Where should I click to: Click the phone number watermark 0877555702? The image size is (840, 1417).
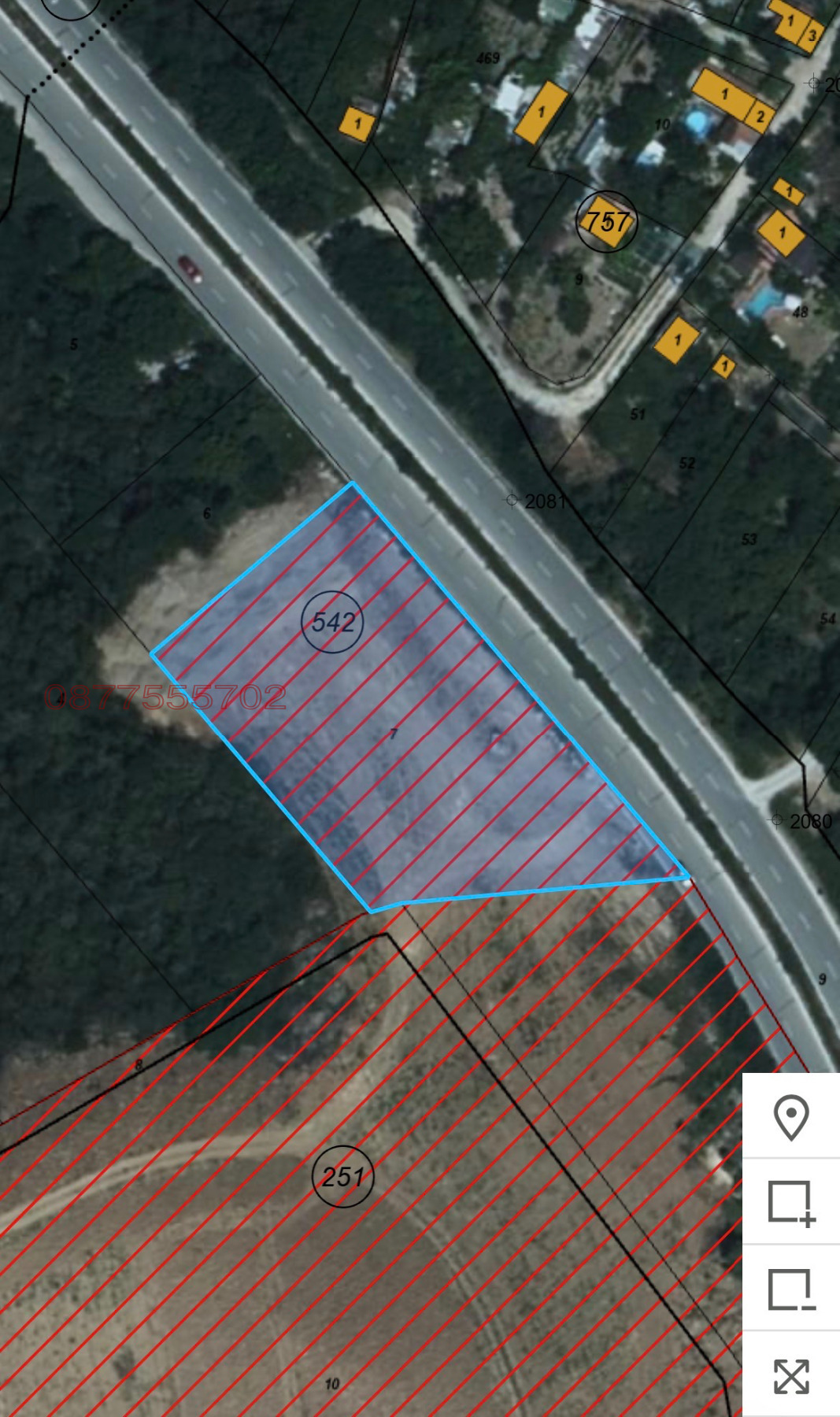click(168, 696)
